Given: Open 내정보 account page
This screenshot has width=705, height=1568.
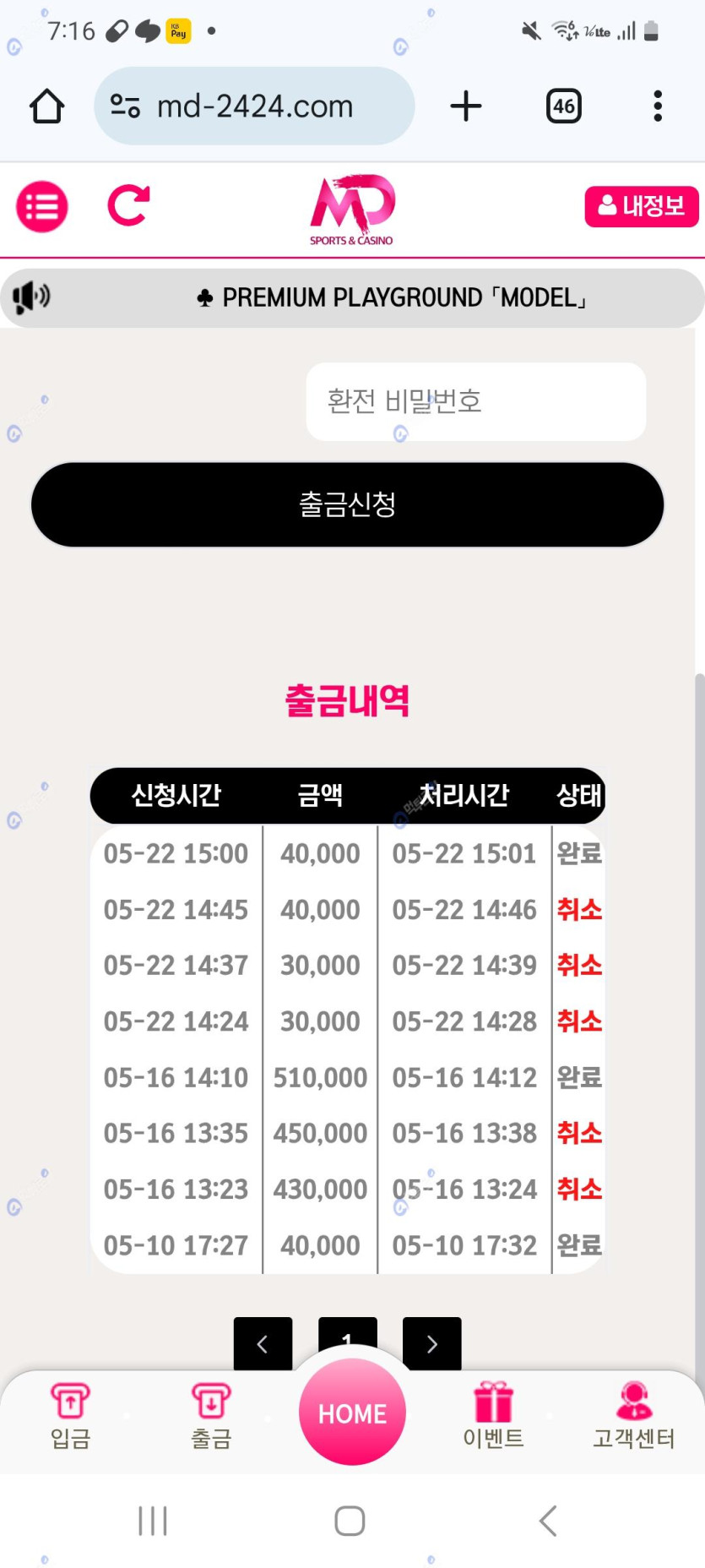Looking at the screenshot, I should pos(641,206).
